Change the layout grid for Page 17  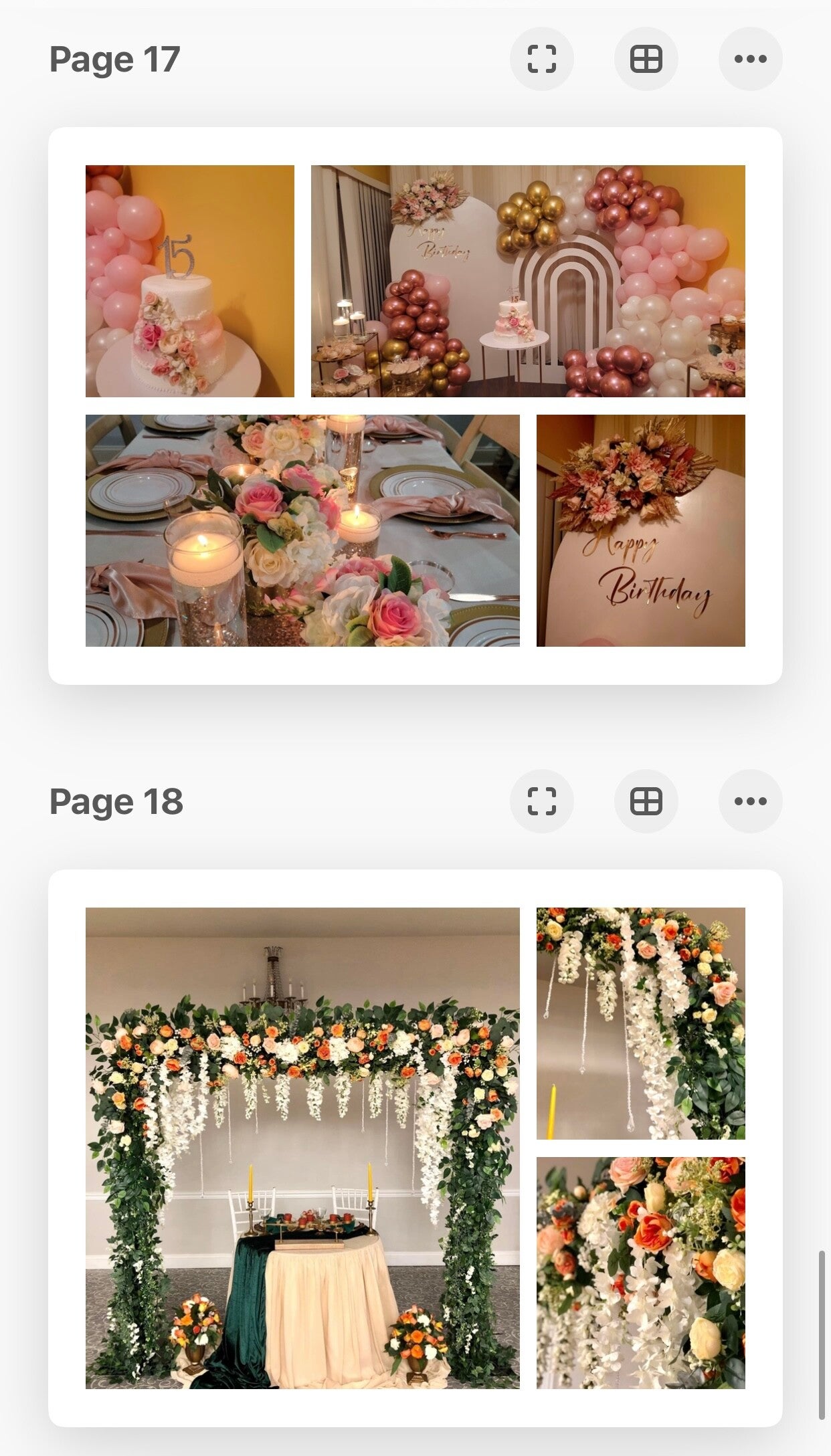point(646,59)
